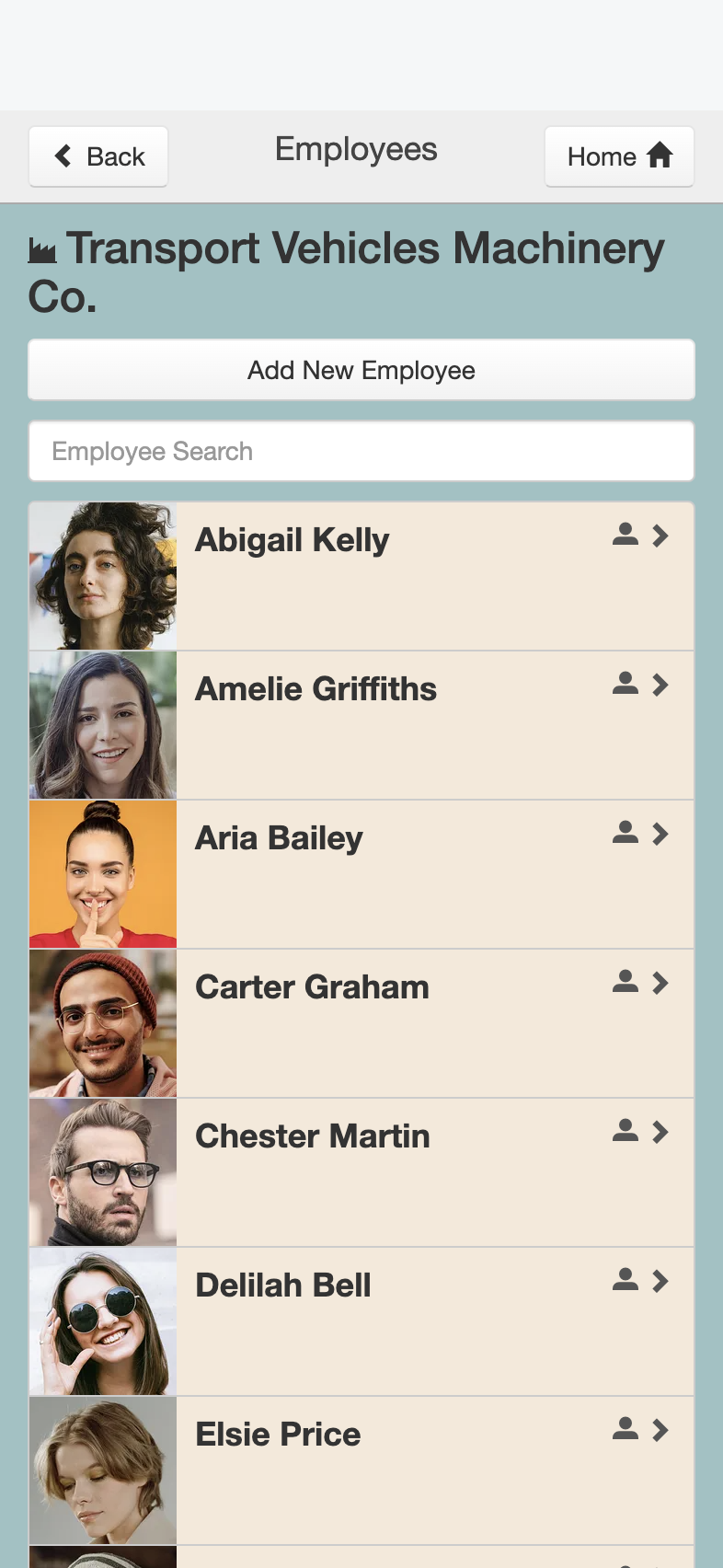Image resolution: width=723 pixels, height=1568 pixels.
Task: Select Aria Bailey from the list
Action: 361,874
